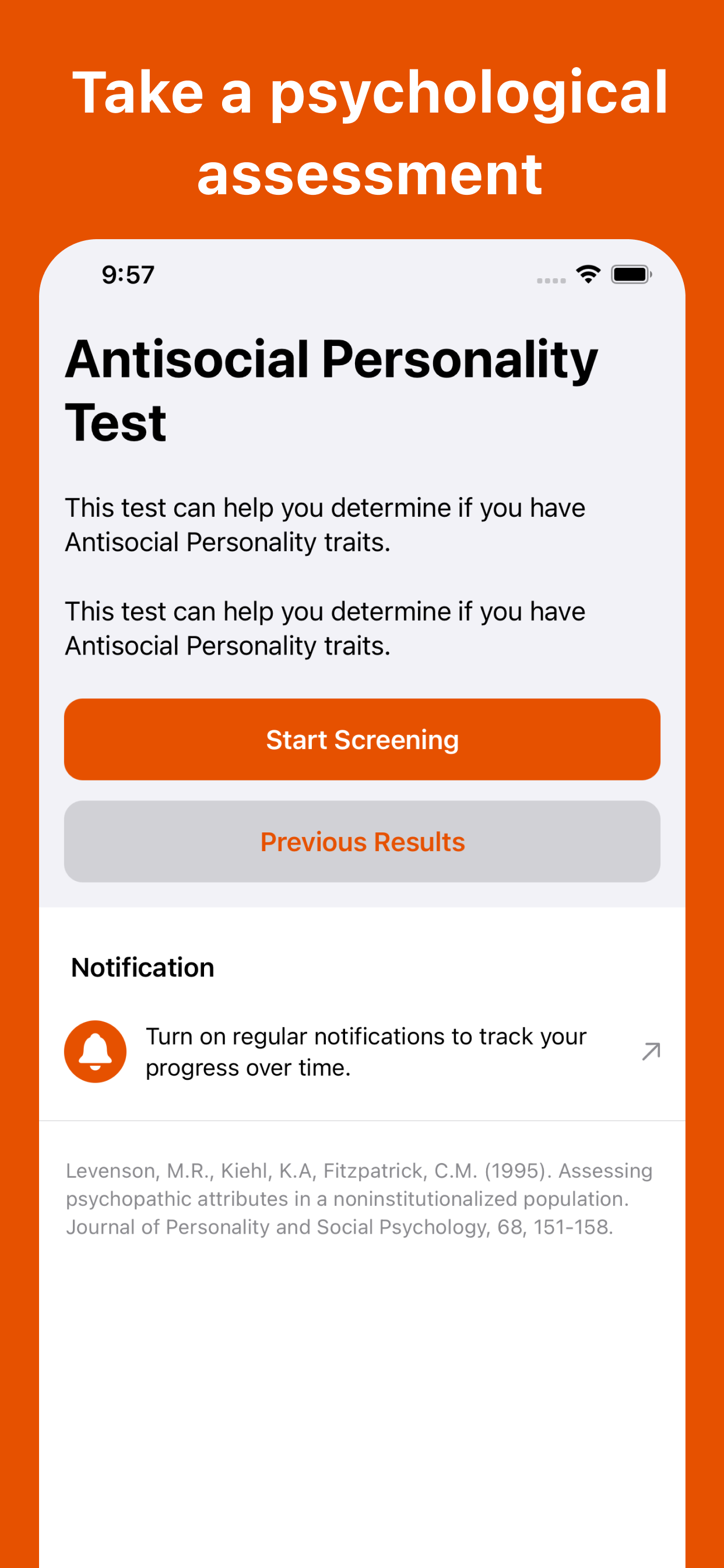Tap the battery indicator icon
The height and width of the screenshot is (1568, 724).
point(631,274)
